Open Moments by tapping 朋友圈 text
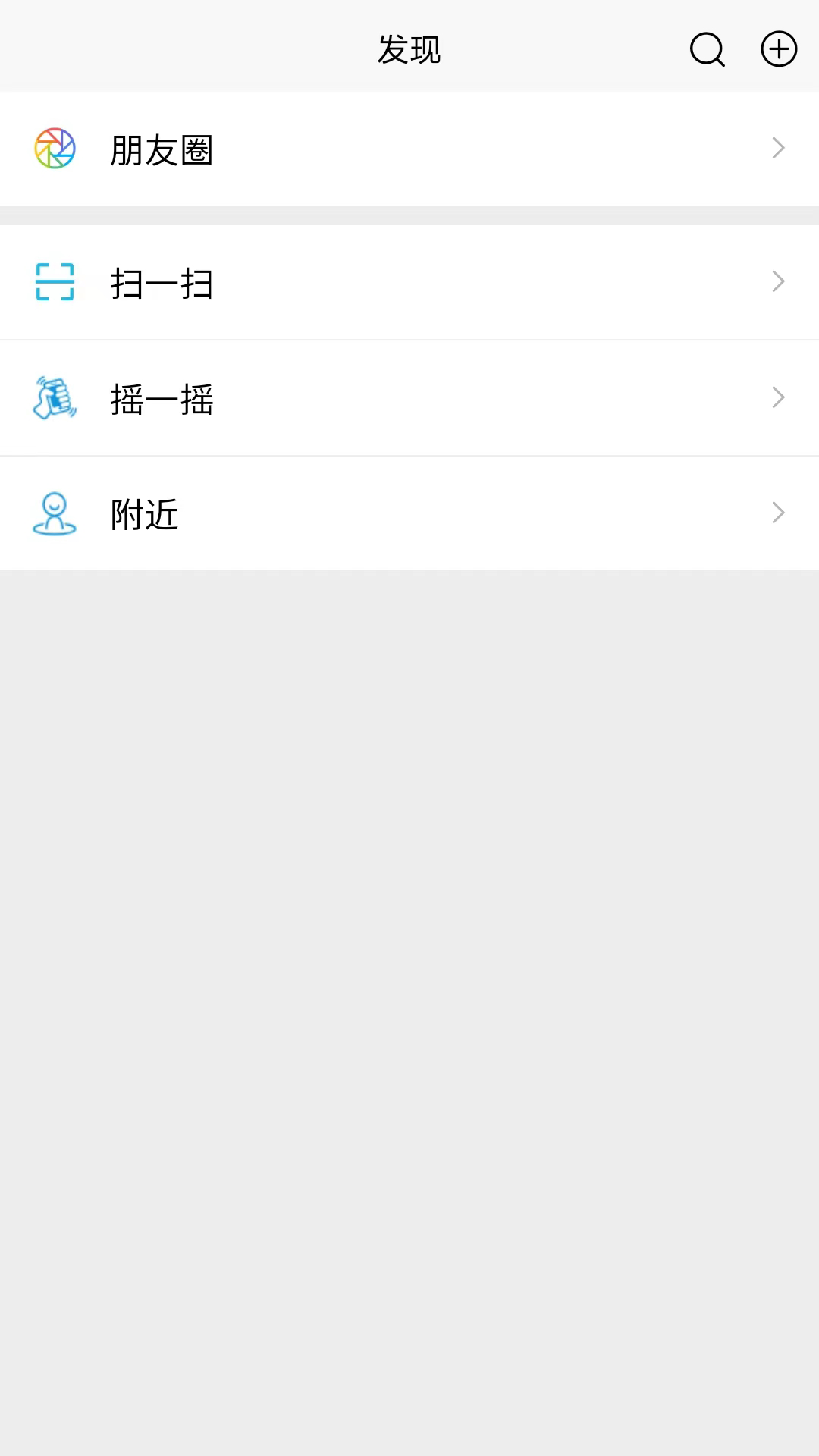819x1456 pixels. 161,151
